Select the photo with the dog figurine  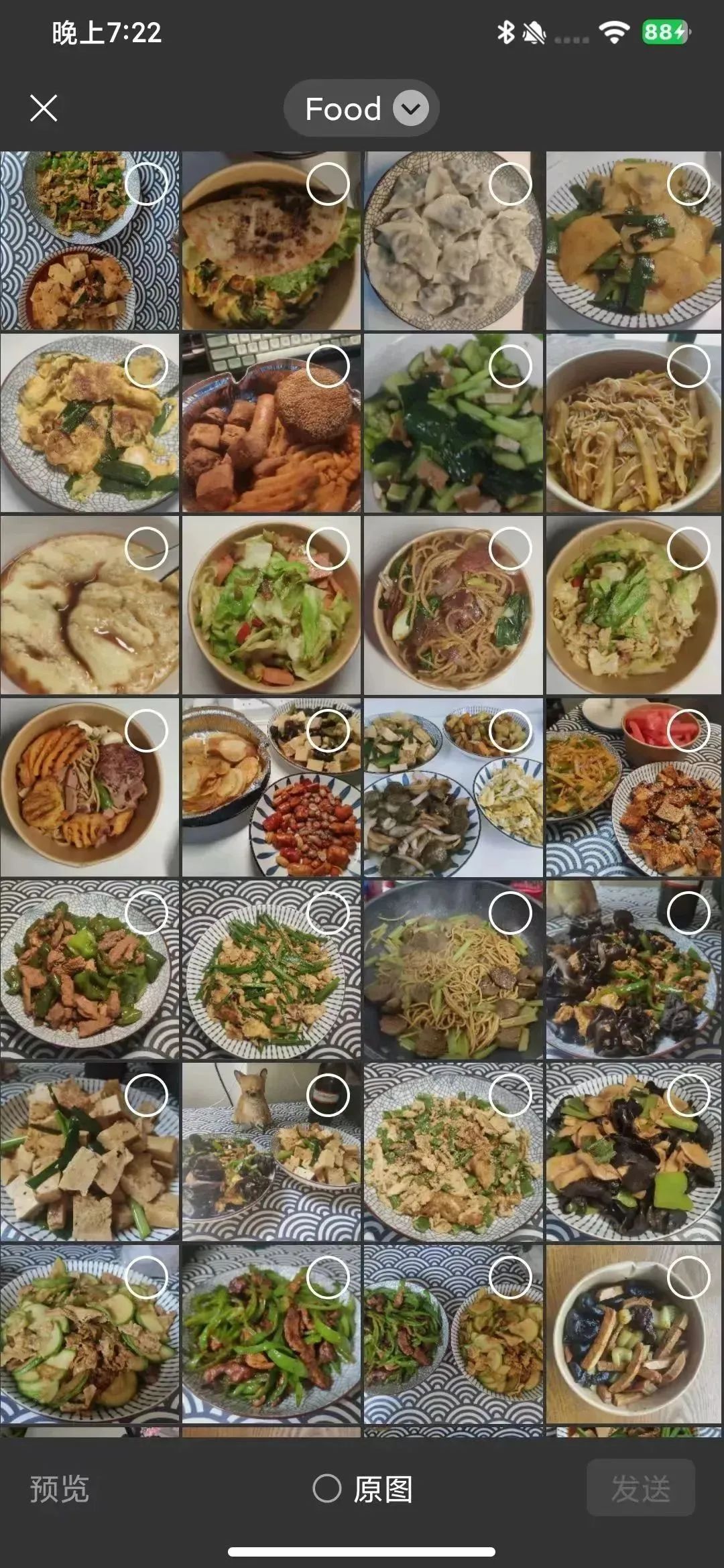coord(328,1095)
